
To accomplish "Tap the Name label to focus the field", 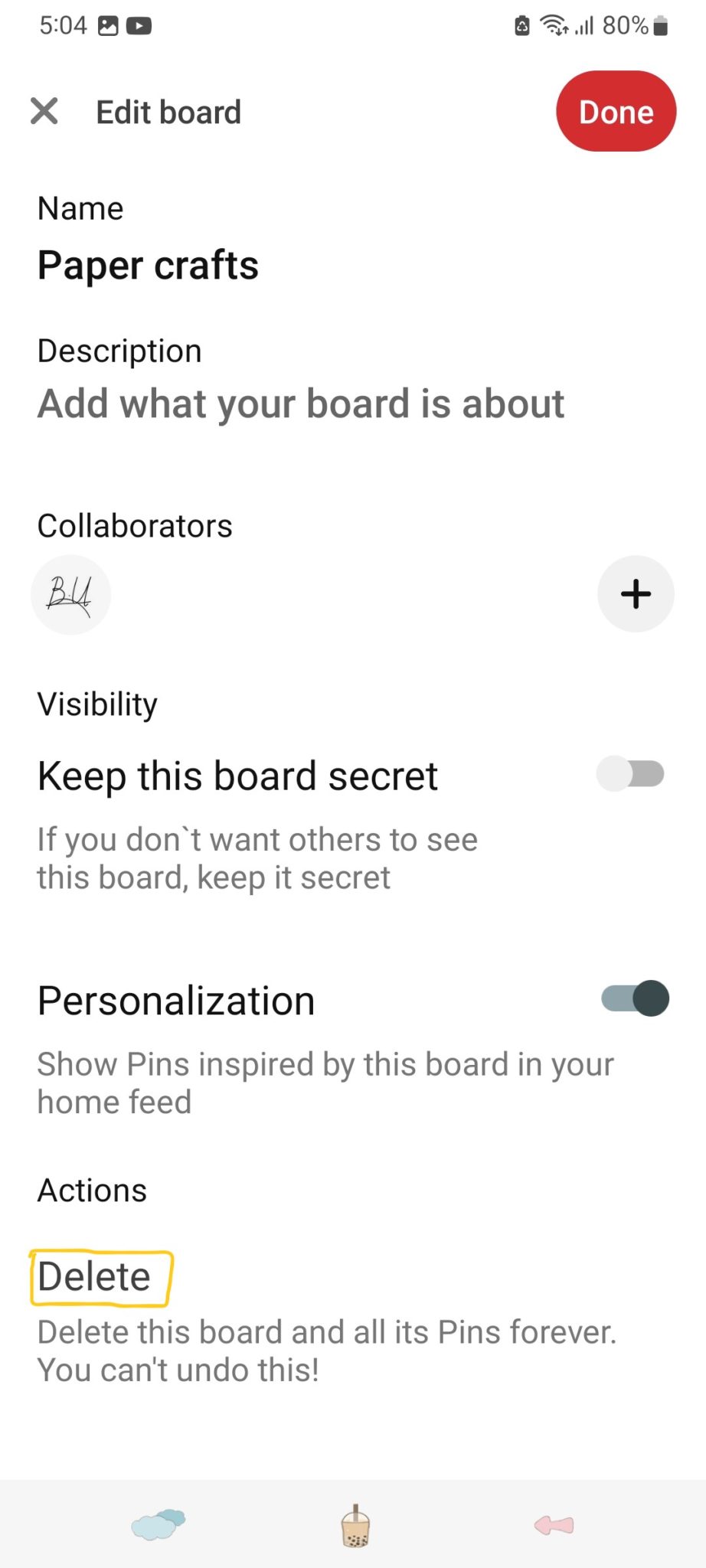I will coord(80,207).
